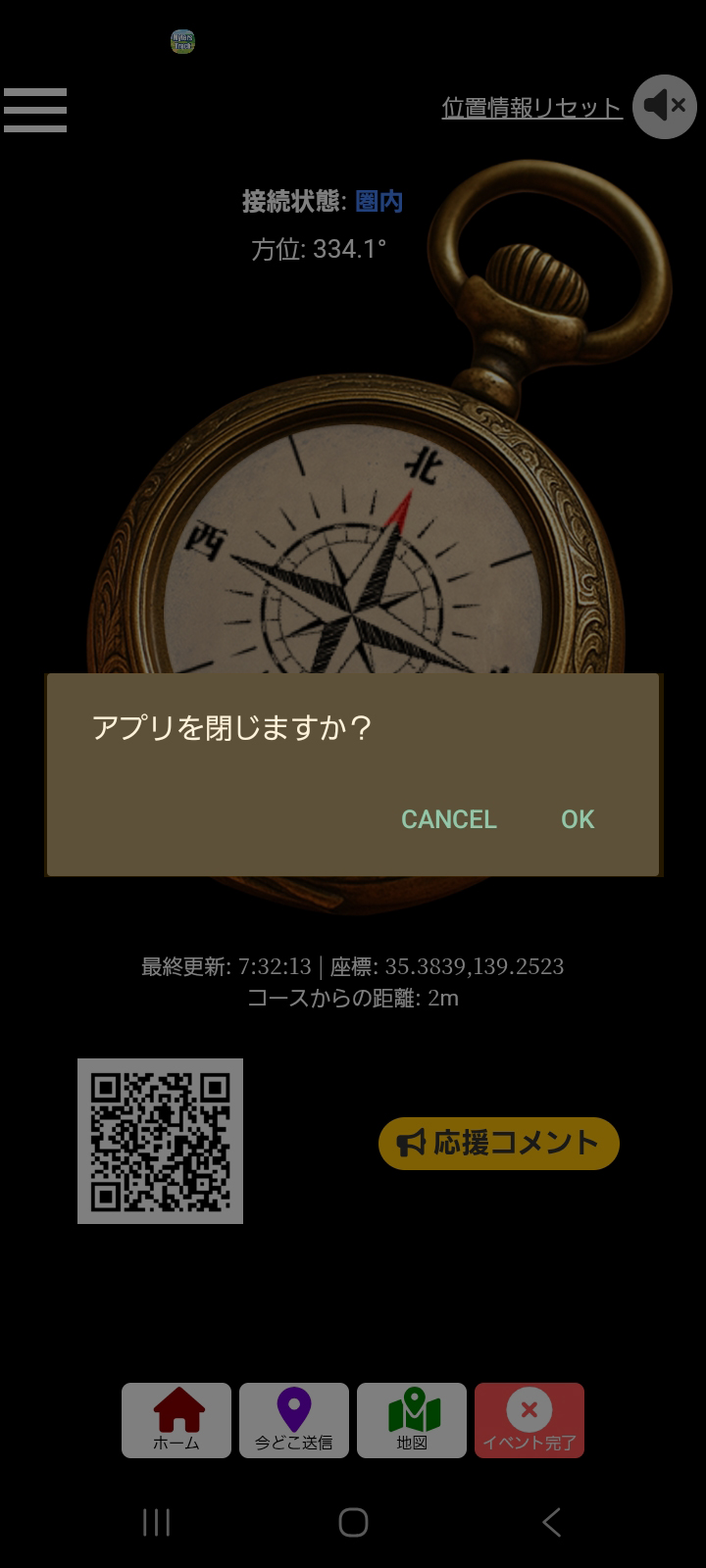Tap the イベント完了 red X icon

pyautogui.click(x=529, y=1408)
